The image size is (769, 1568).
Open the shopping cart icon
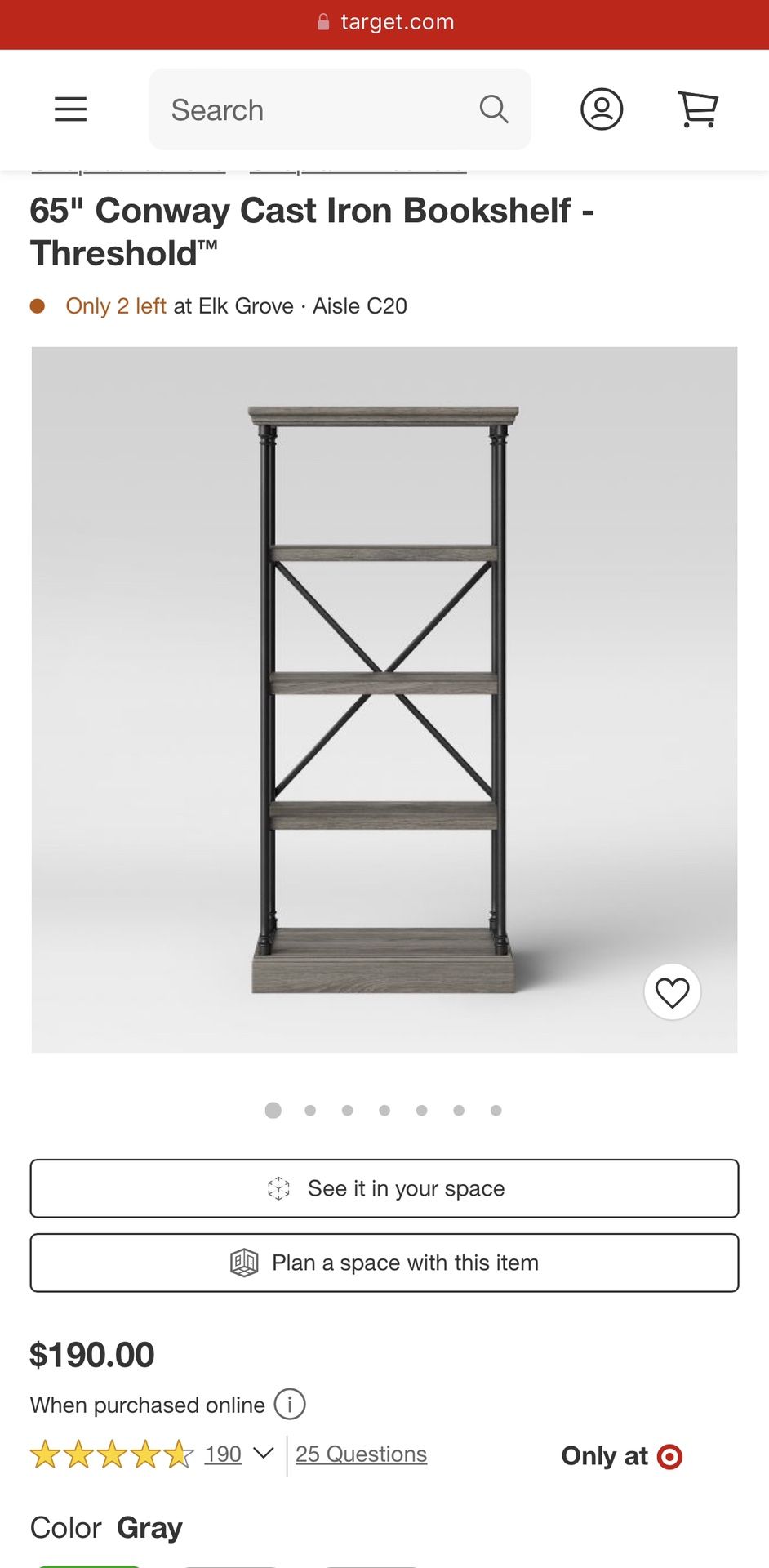[x=698, y=109]
